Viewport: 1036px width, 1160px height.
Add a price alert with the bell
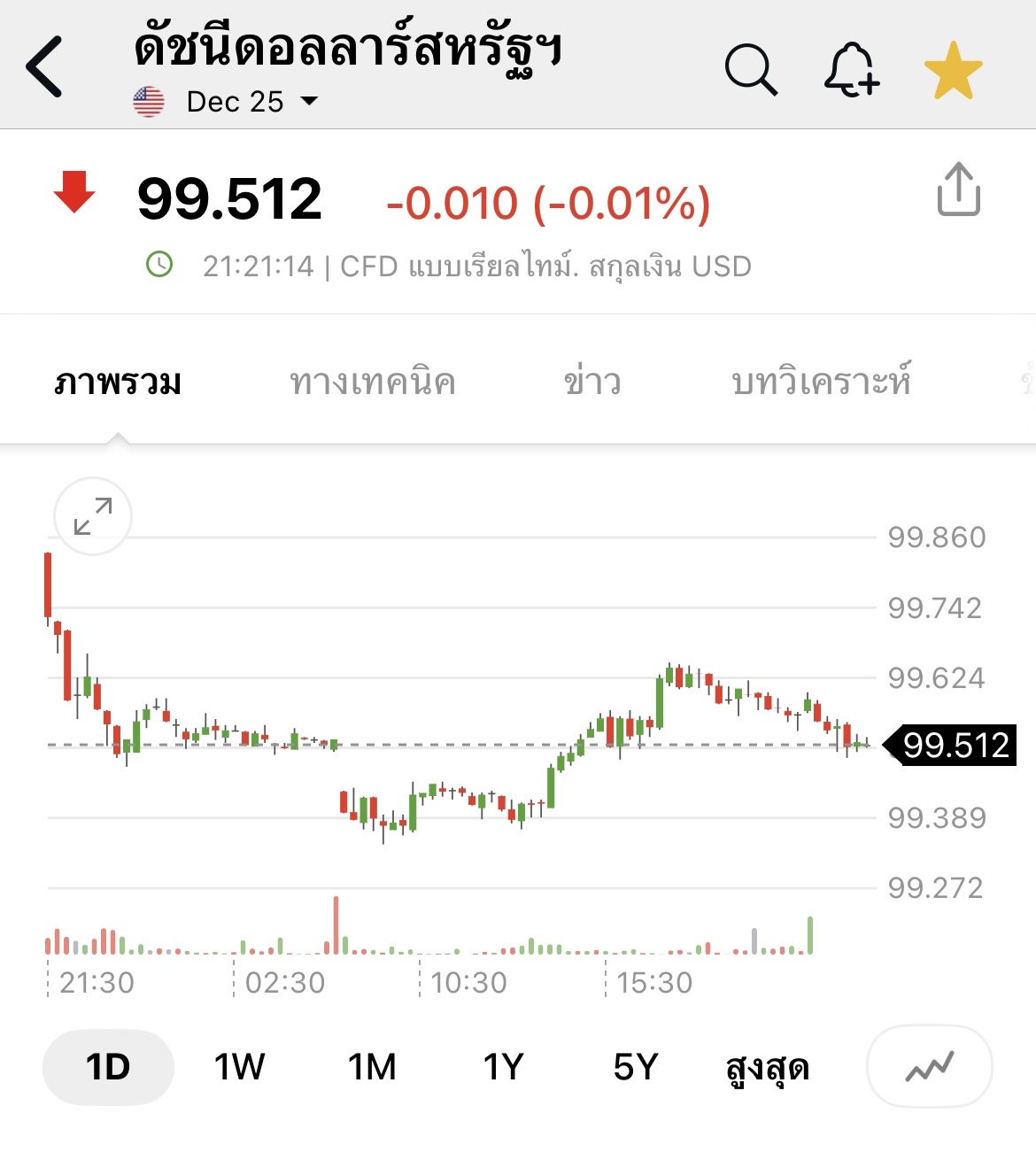851,69
